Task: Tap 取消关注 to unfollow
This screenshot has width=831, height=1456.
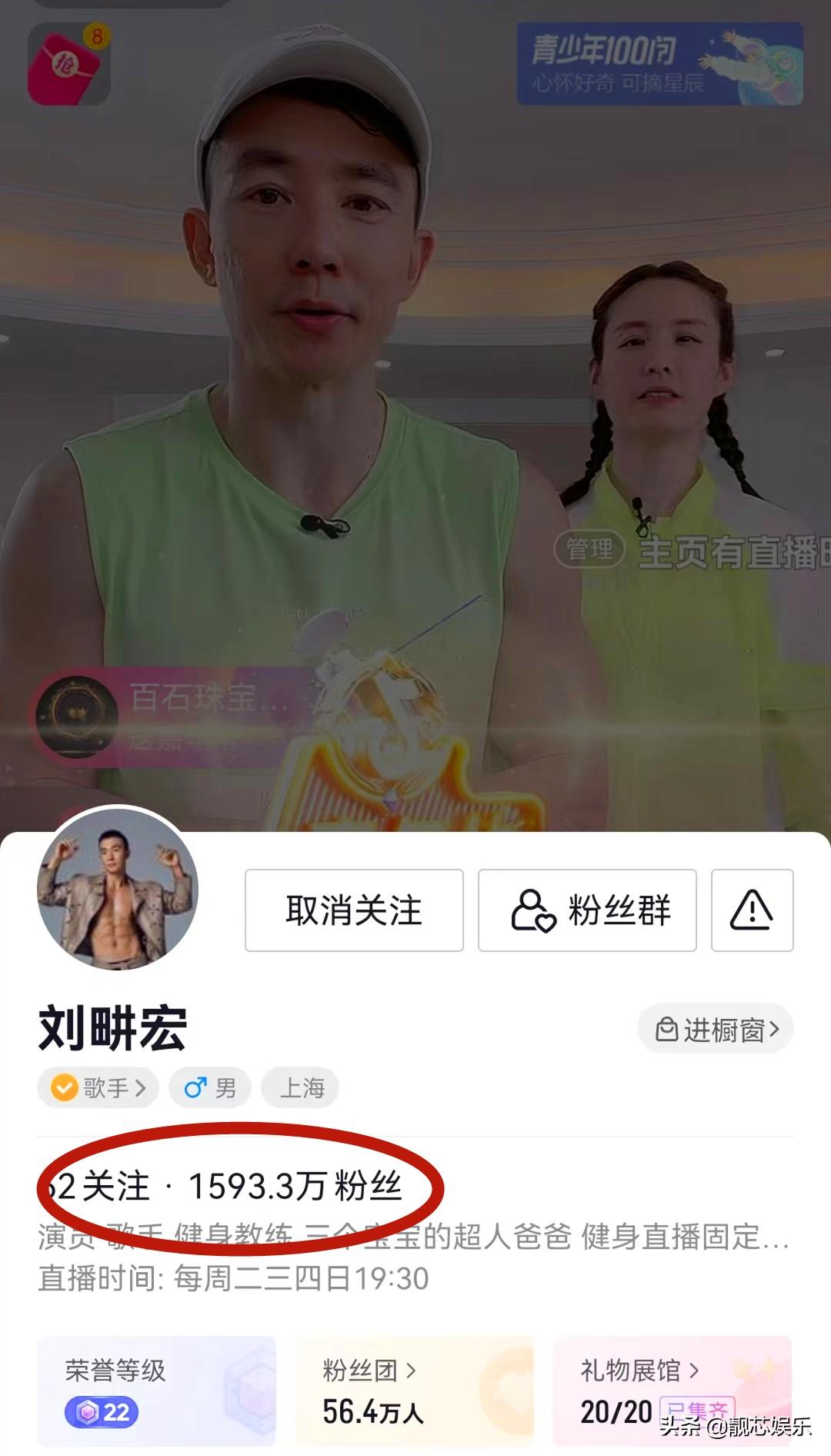Action: coord(354,910)
